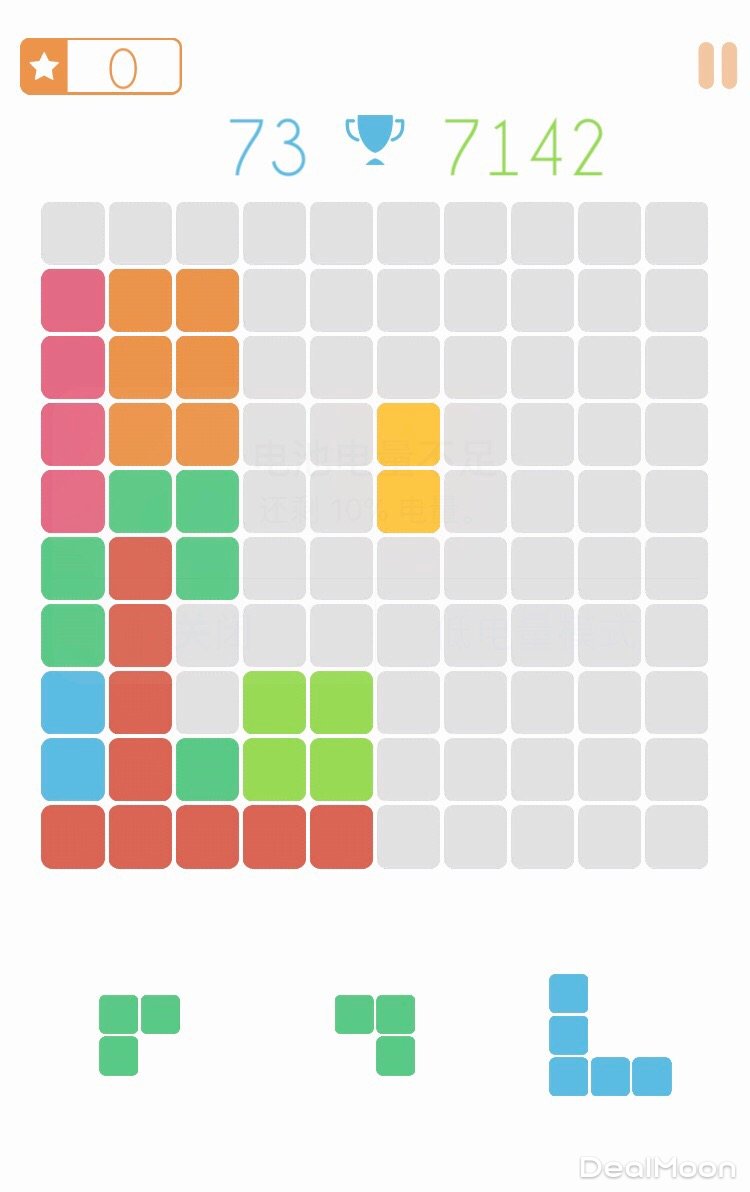Select the blue L-shaped block piece
Image resolution: width=750 pixels, height=1192 pixels.
point(571,1074)
